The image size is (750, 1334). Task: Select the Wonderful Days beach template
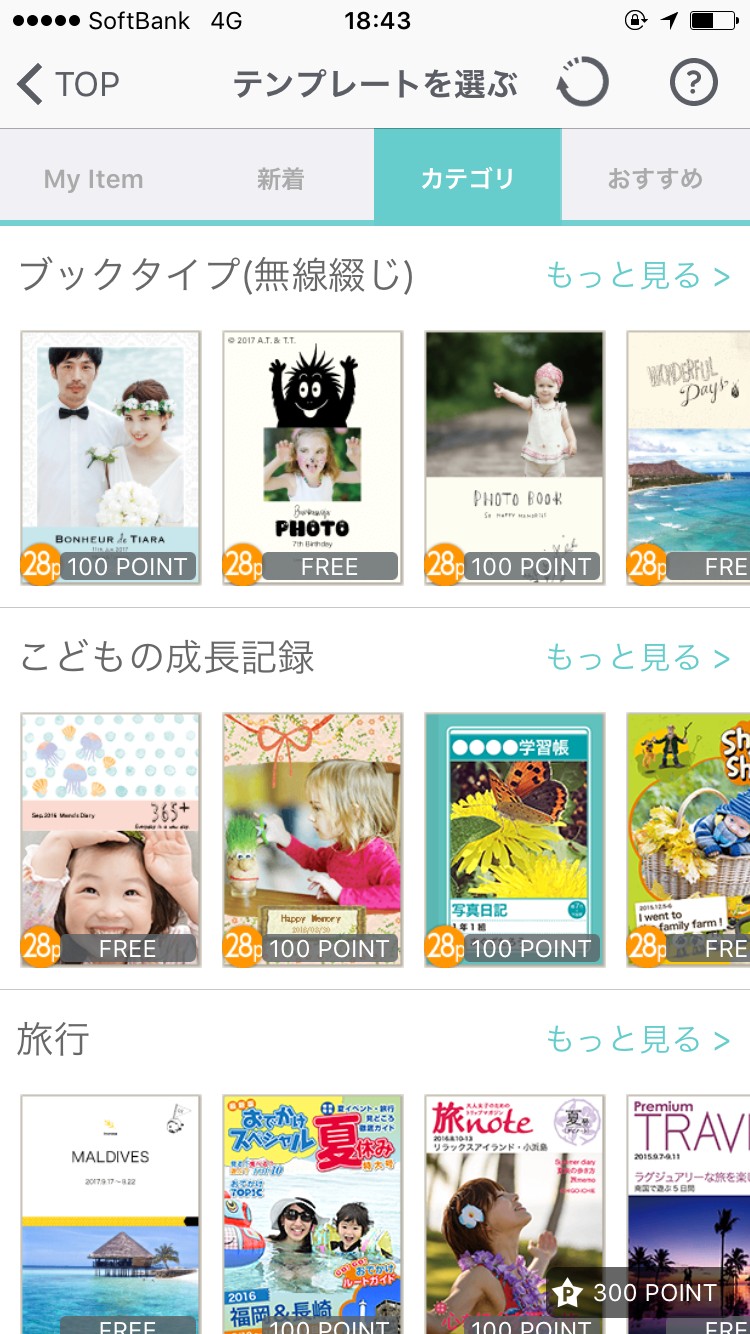point(688,457)
